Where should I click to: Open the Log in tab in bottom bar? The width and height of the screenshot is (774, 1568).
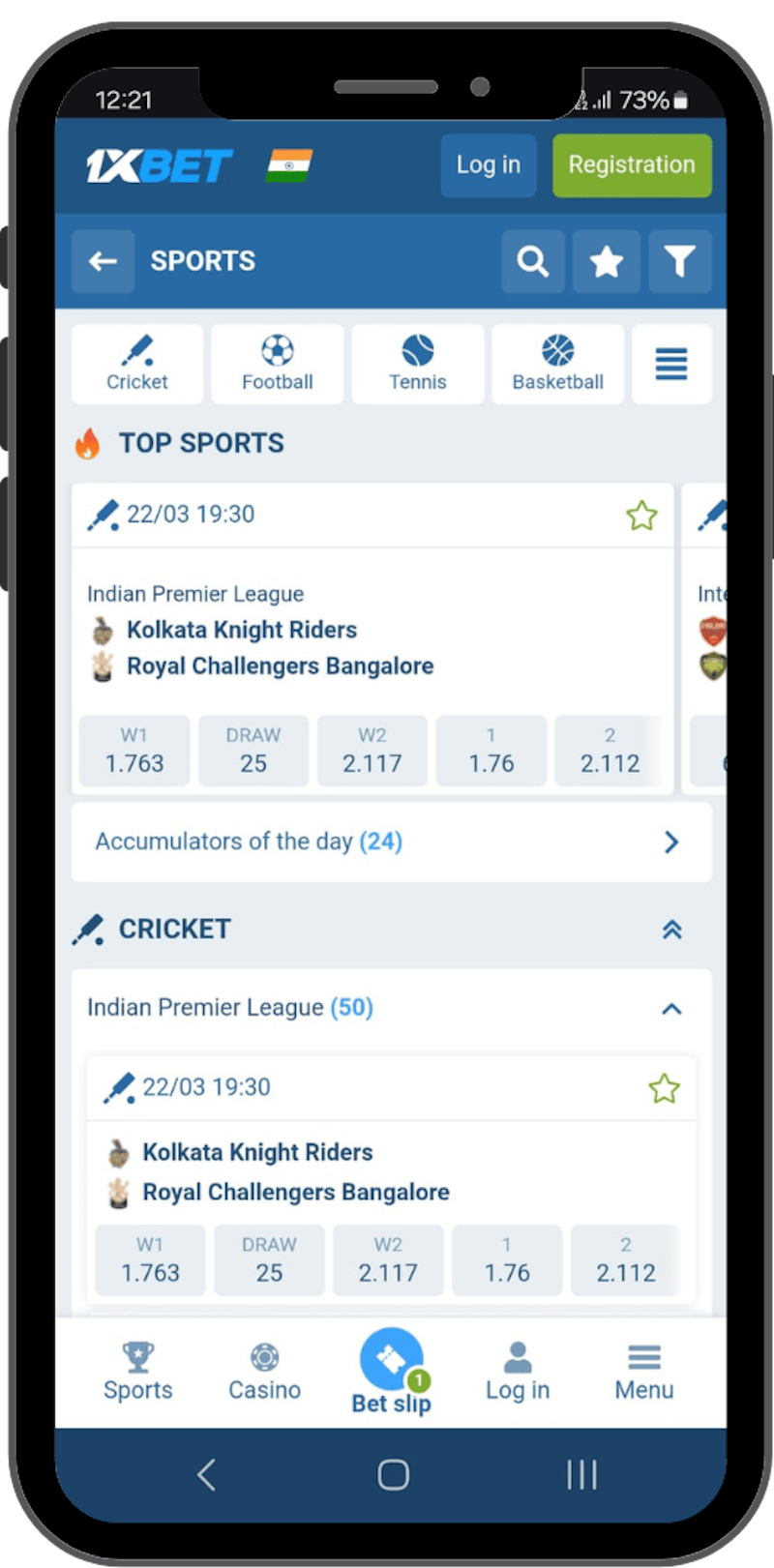coord(517,1372)
